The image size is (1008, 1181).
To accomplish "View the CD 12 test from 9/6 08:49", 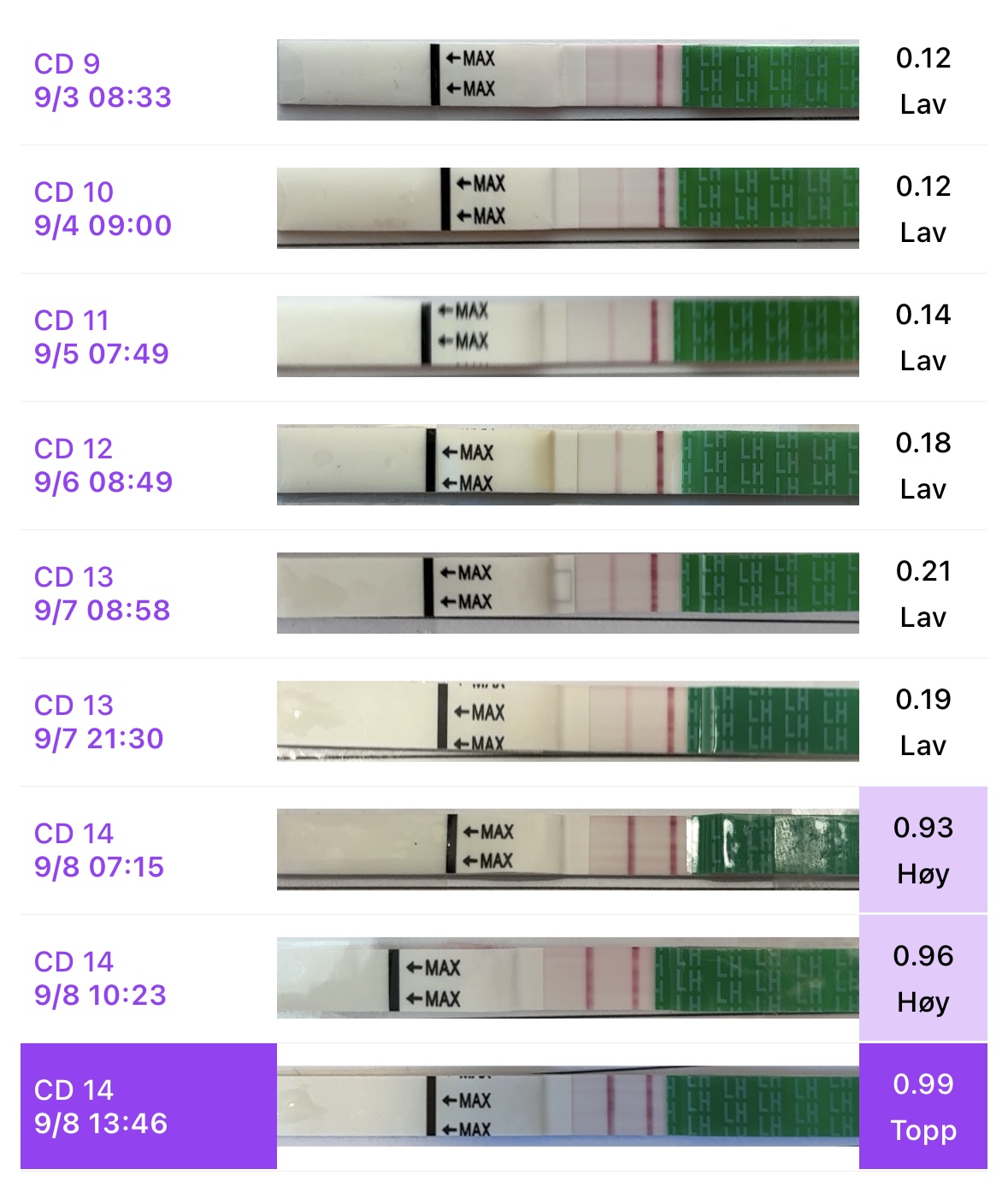I will click(103, 465).
